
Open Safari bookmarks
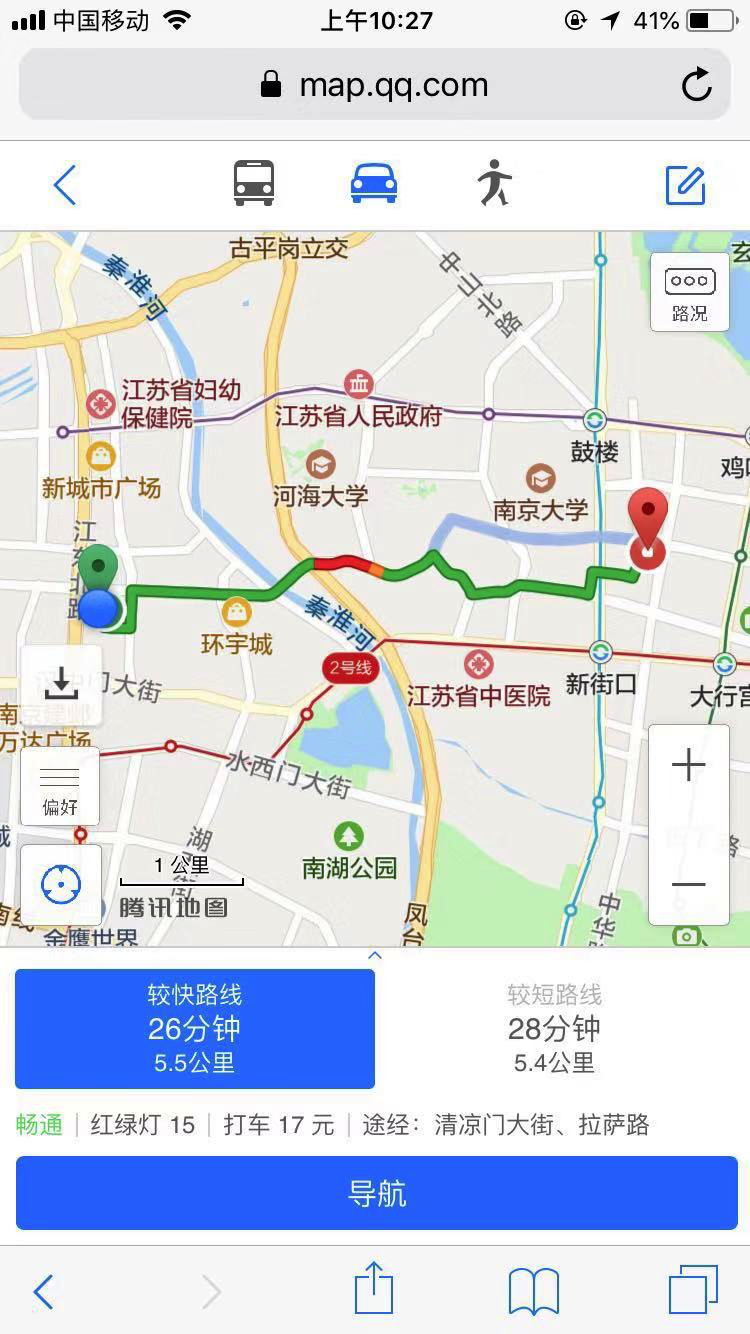tap(534, 1291)
